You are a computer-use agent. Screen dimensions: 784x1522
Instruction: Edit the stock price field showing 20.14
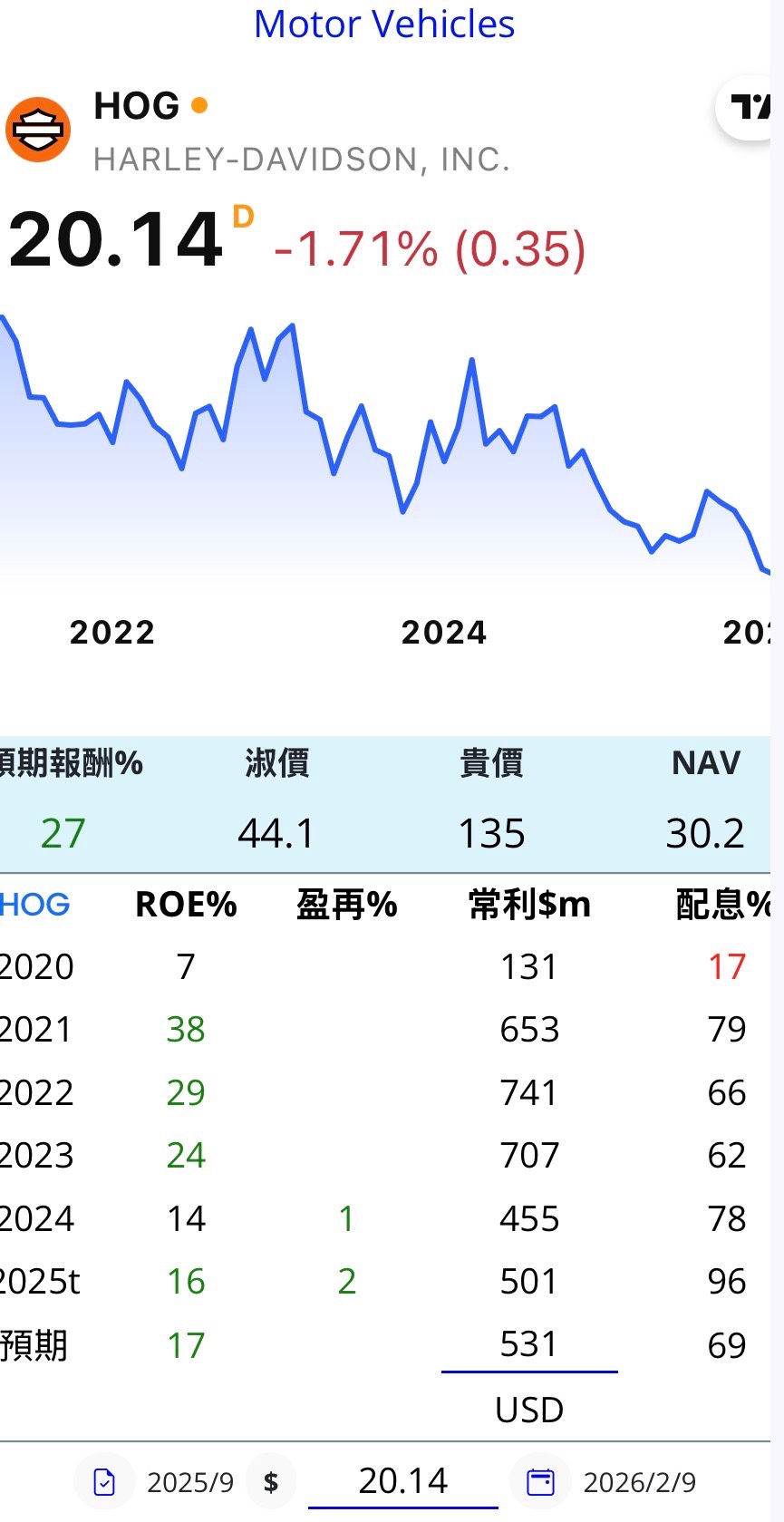[403, 1481]
